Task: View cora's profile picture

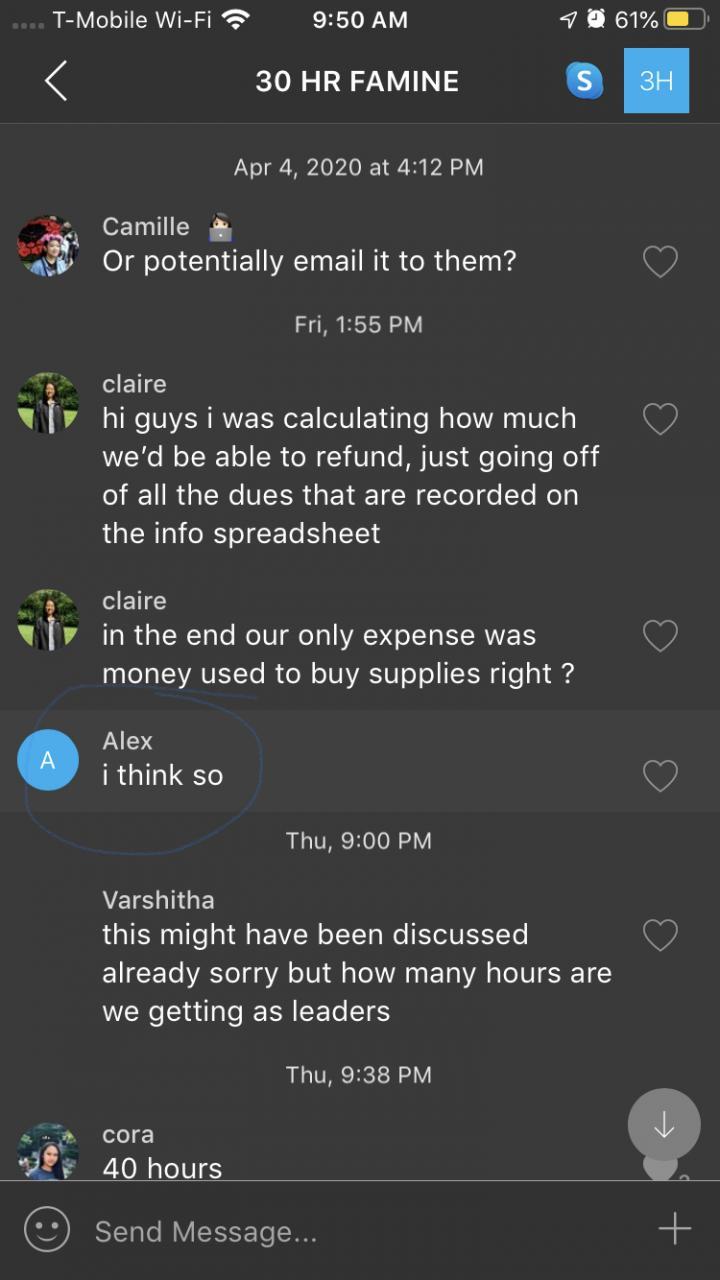Action: [48, 1152]
